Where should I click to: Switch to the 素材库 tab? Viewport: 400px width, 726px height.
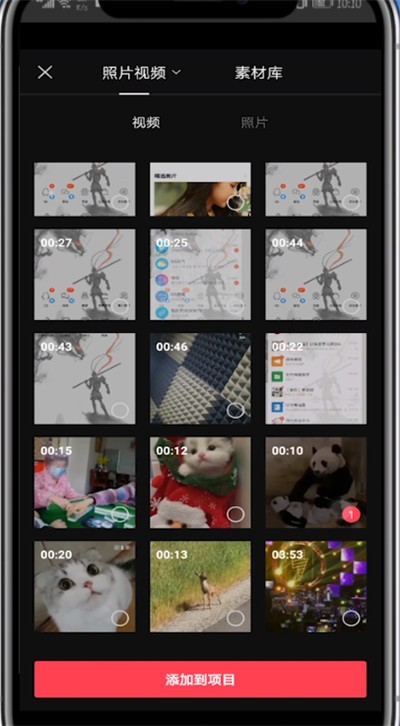pos(258,73)
